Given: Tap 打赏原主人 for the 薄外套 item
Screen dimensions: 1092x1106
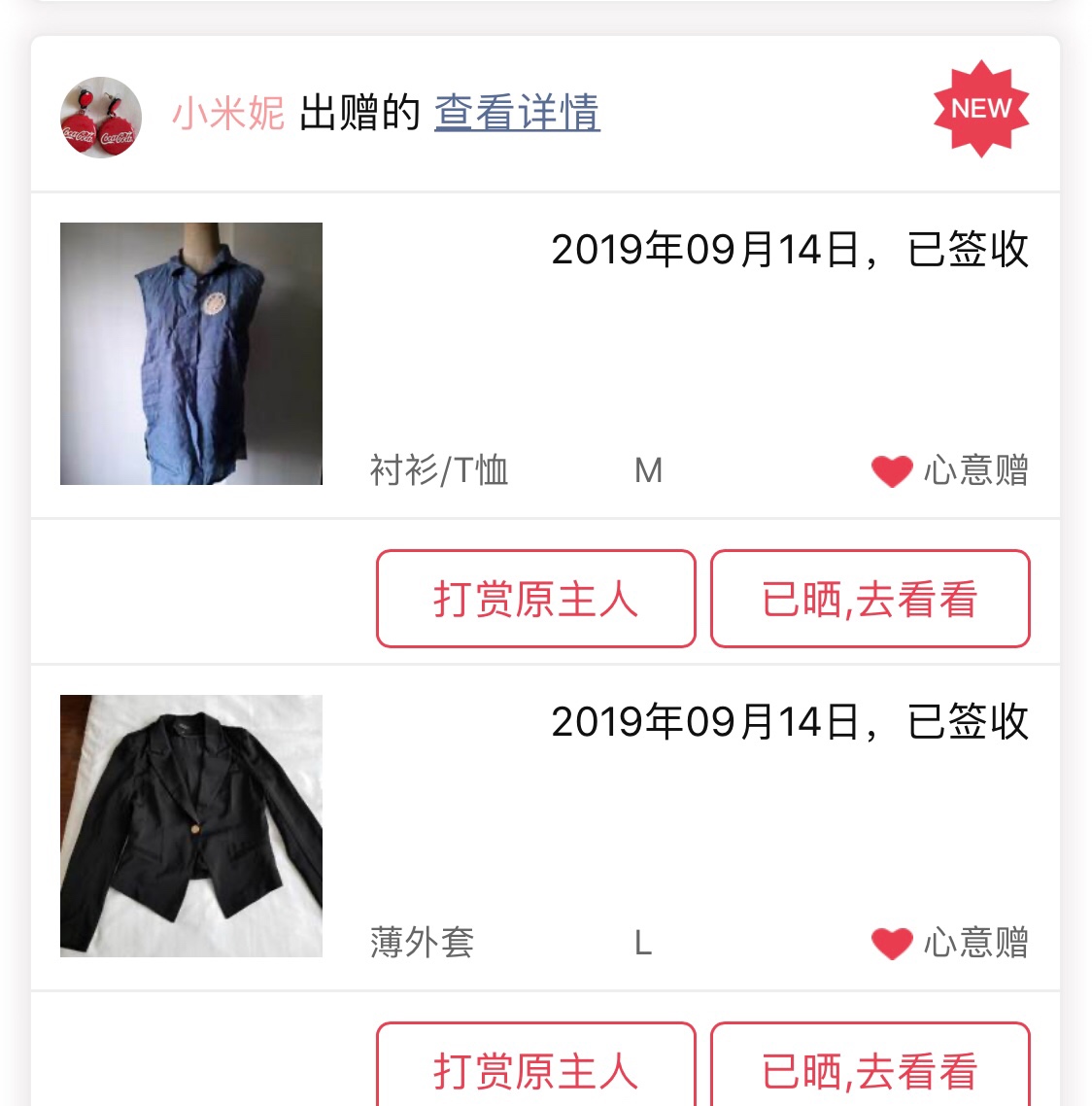Looking at the screenshot, I should [x=535, y=1068].
